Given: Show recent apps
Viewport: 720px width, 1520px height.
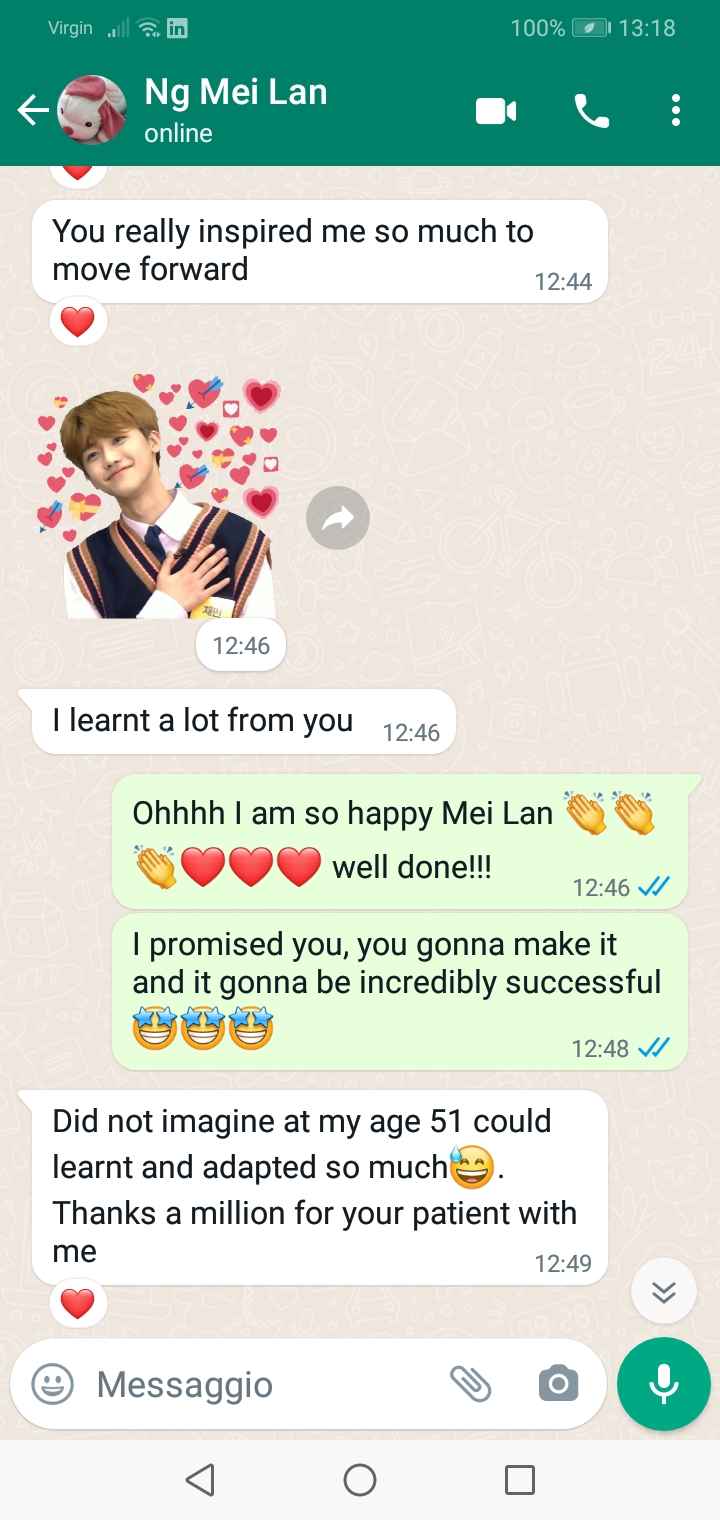Looking at the screenshot, I should (x=520, y=1480).
